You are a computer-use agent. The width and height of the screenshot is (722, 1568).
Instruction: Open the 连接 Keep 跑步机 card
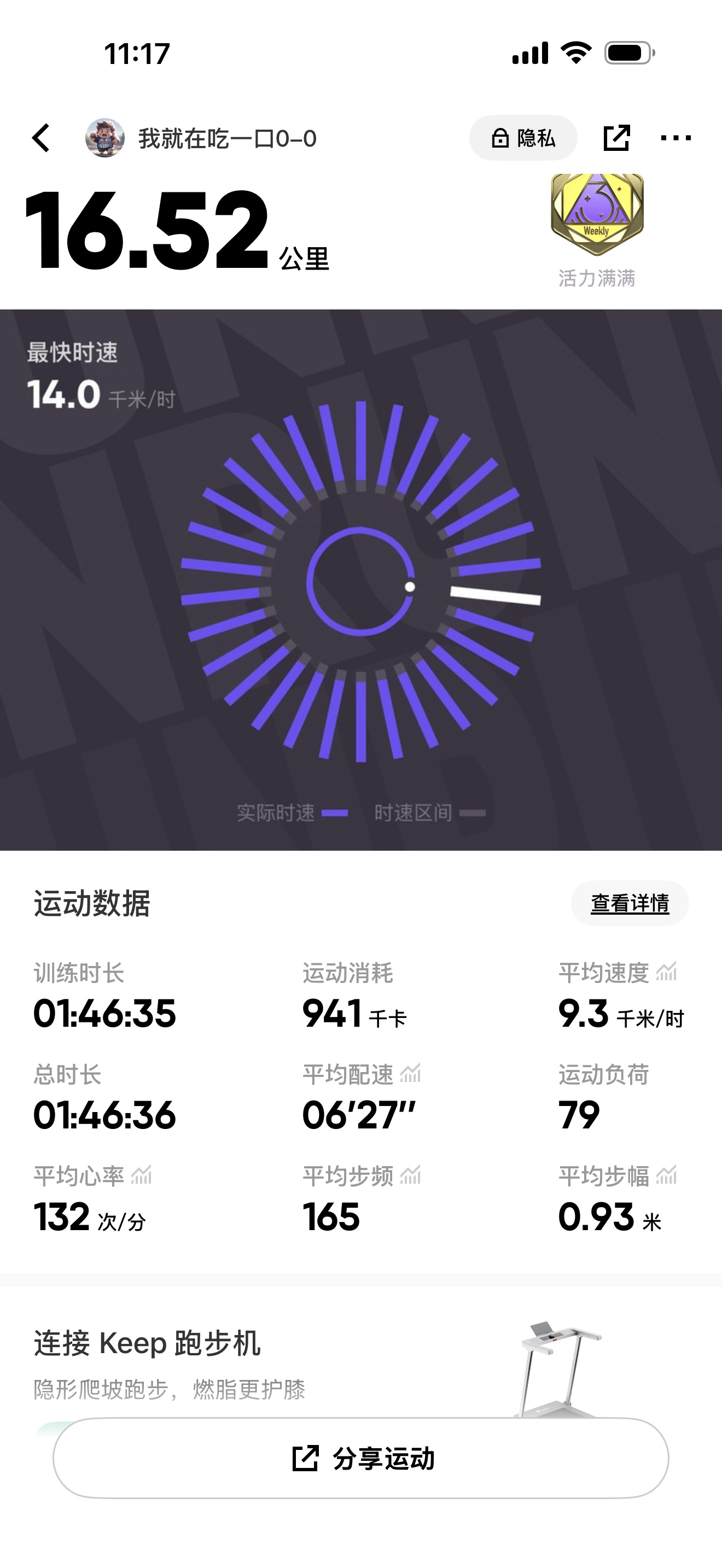pos(361,1364)
